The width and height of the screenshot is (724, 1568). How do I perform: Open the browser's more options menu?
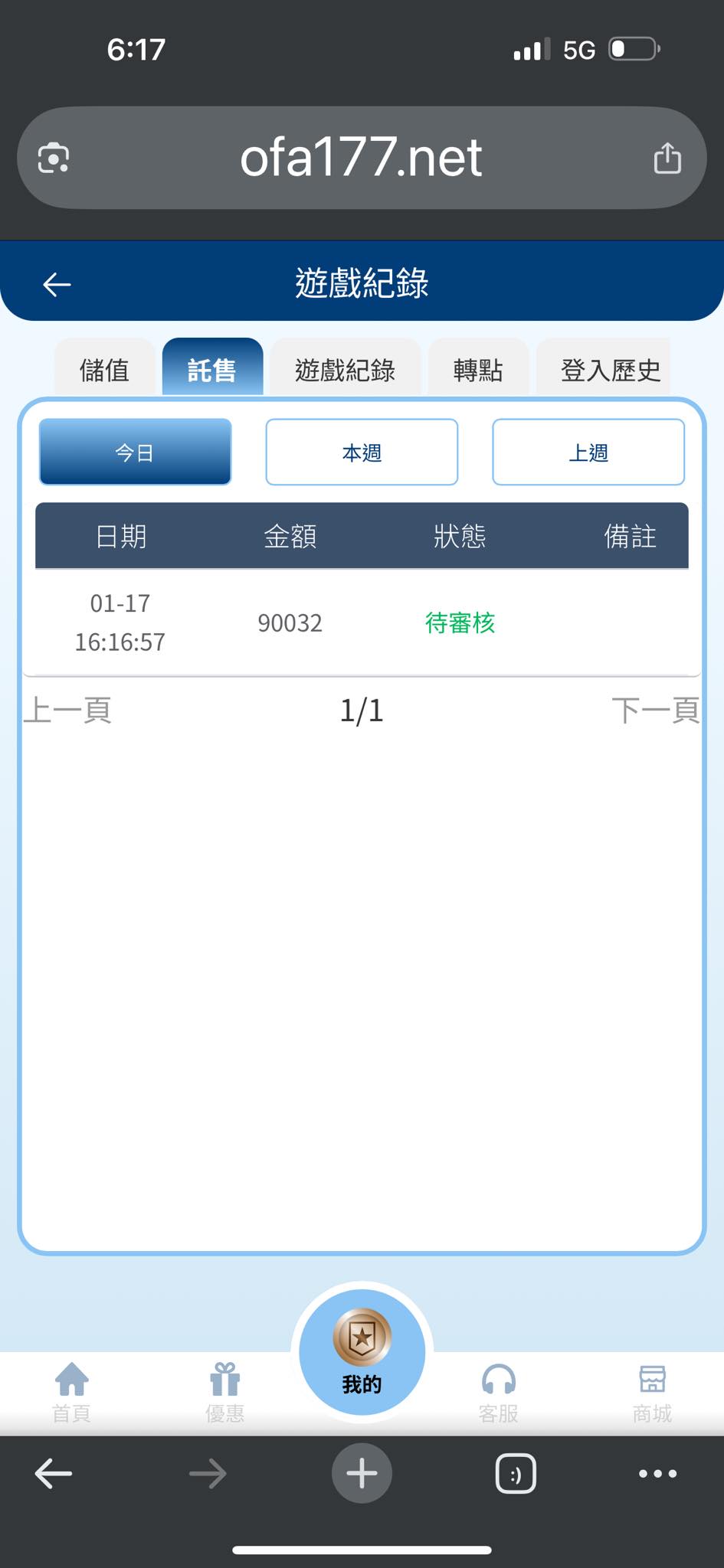pos(657,1473)
